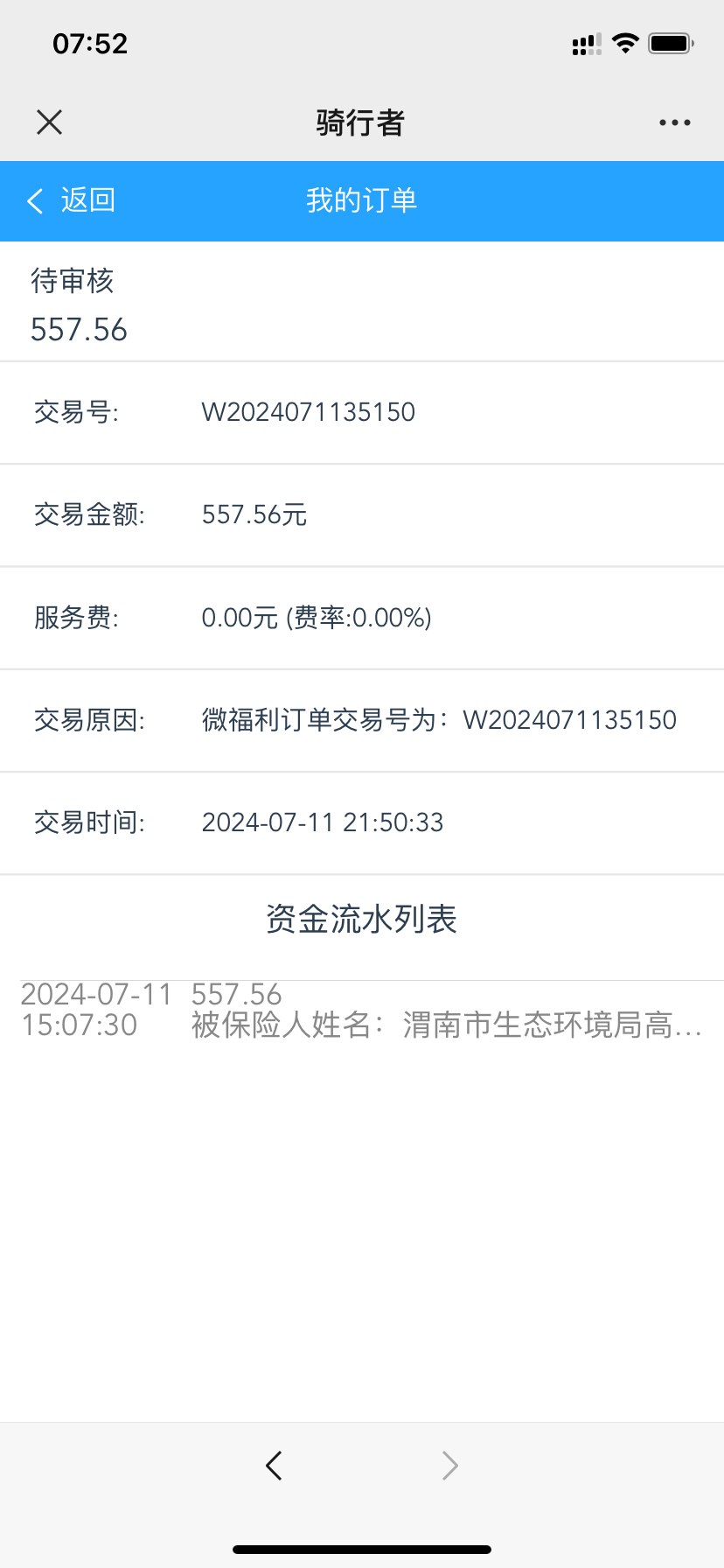Screen dimensions: 724x1568
Task: Tap 返回 to go back
Action: click(x=72, y=200)
